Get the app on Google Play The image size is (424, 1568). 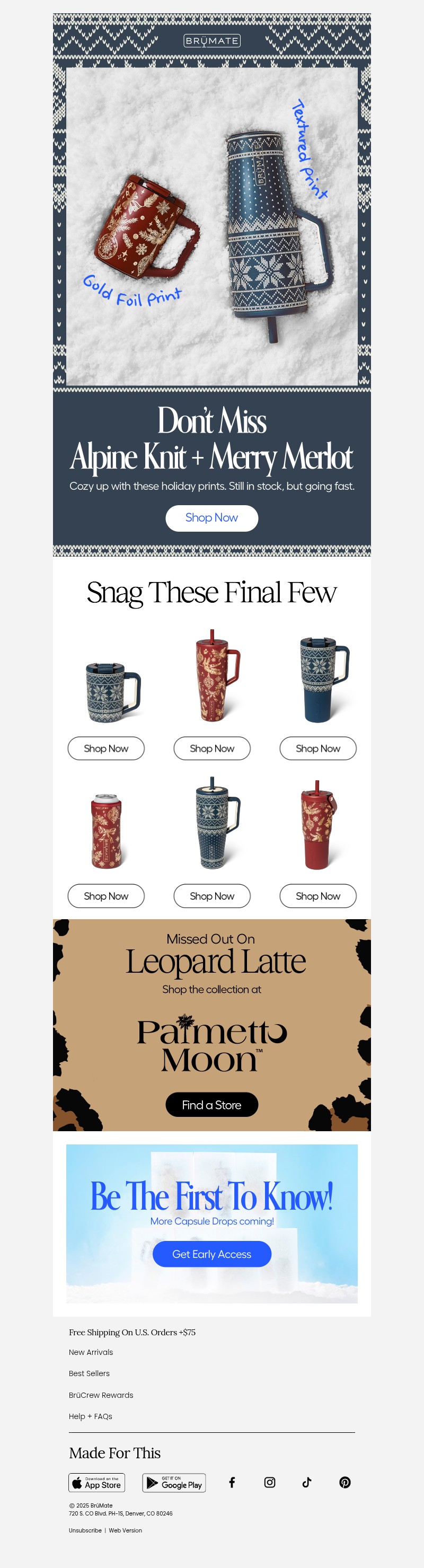174,1482
